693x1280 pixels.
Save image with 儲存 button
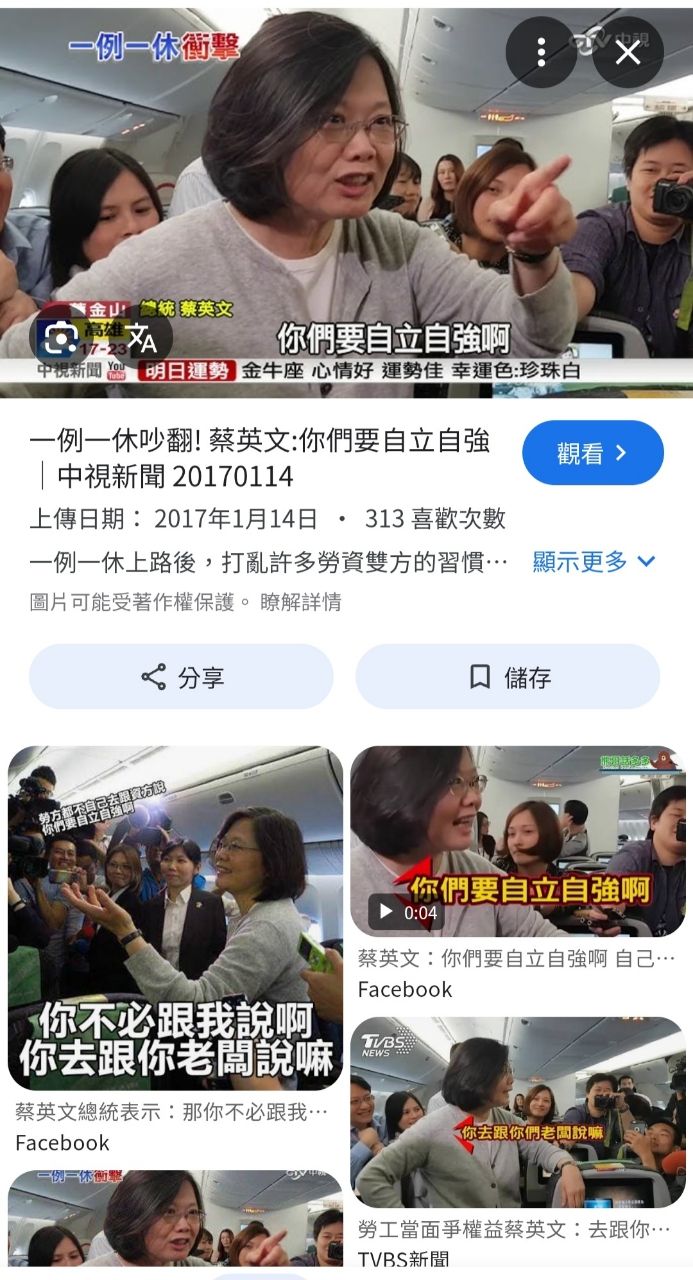tap(507, 677)
